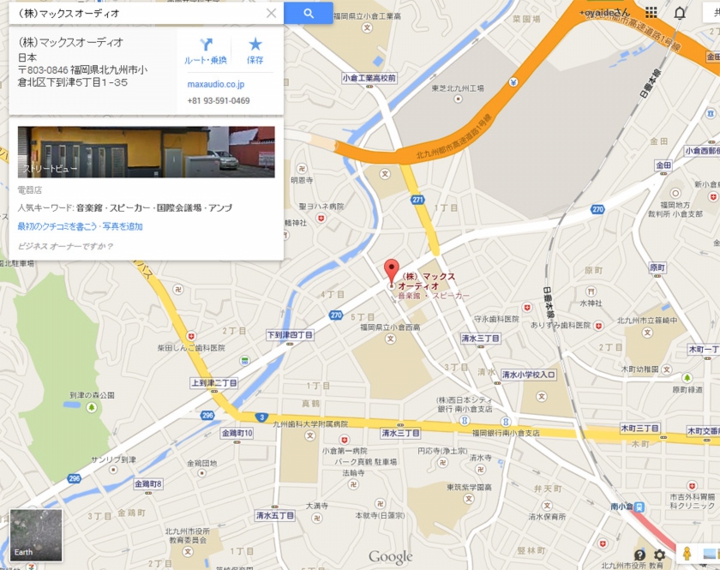Image resolution: width=720 pixels, height=570 pixels.
Task: Open the help question mark icon
Action: click(640, 555)
